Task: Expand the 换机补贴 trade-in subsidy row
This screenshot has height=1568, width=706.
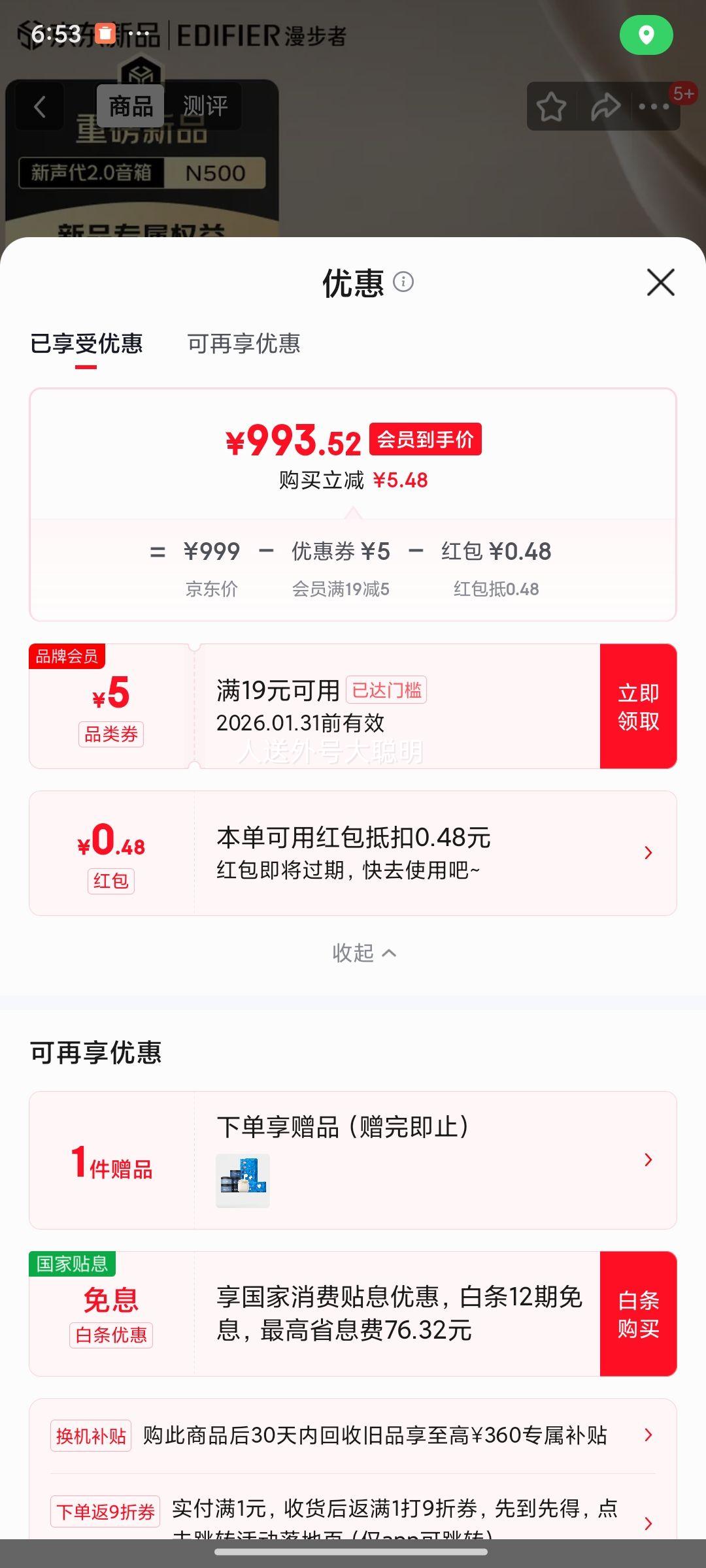Action: (649, 1436)
